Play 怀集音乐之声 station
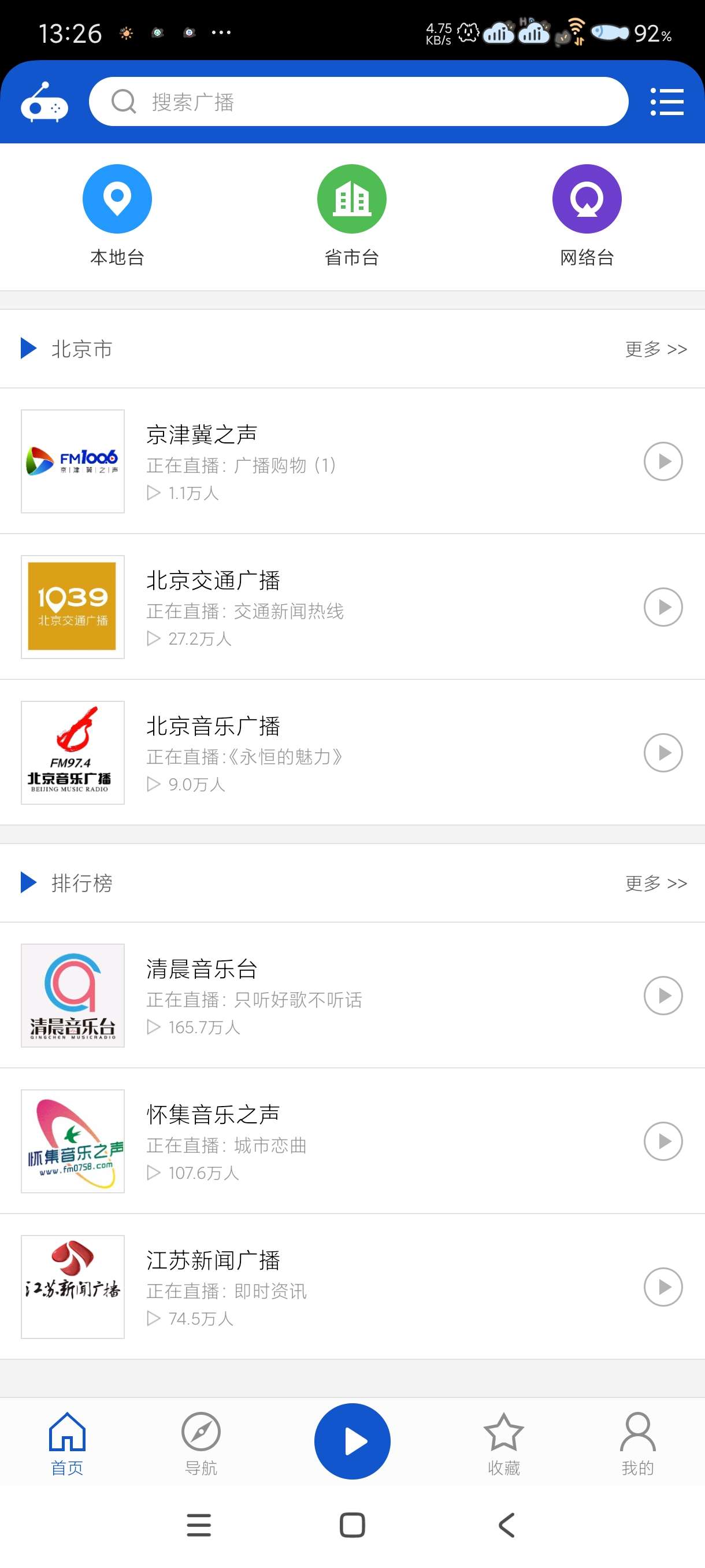 tap(662, 1141)
